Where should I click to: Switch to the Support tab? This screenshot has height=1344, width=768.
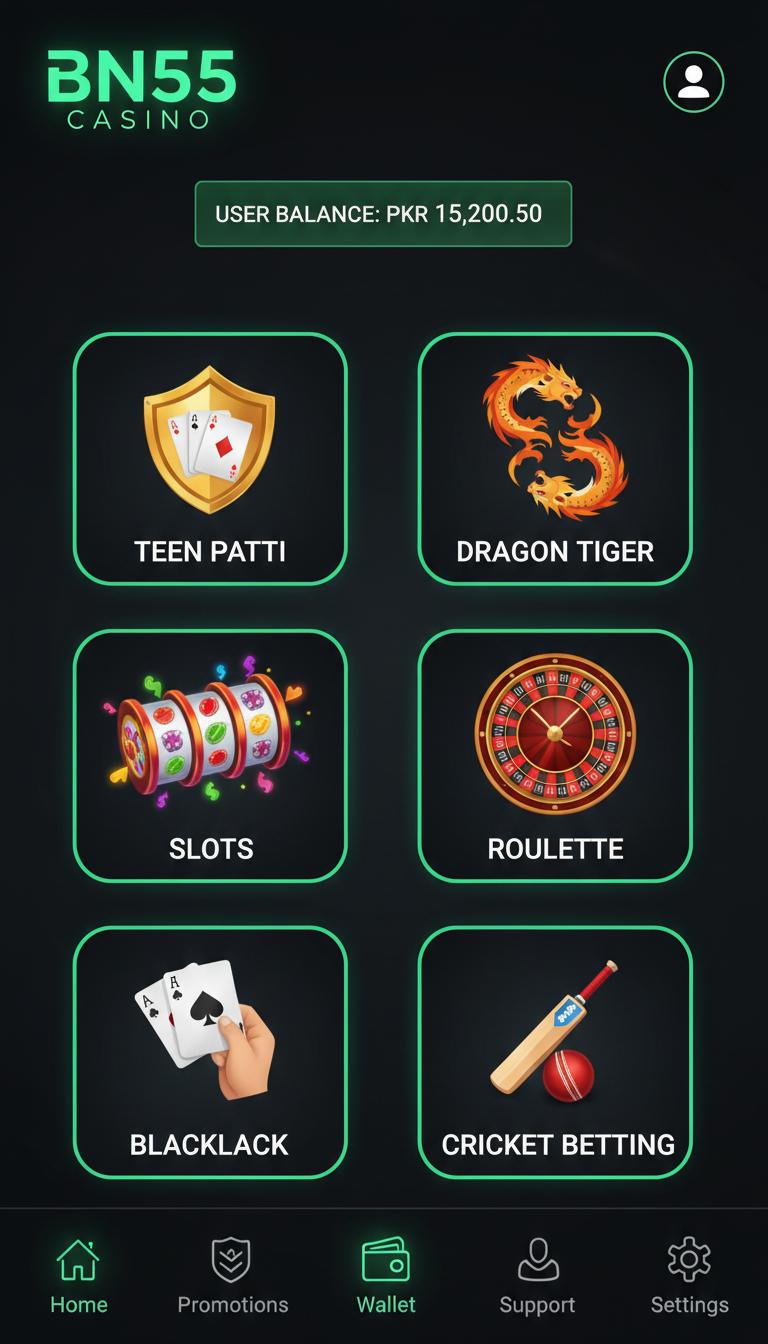tap(538, 1277)
